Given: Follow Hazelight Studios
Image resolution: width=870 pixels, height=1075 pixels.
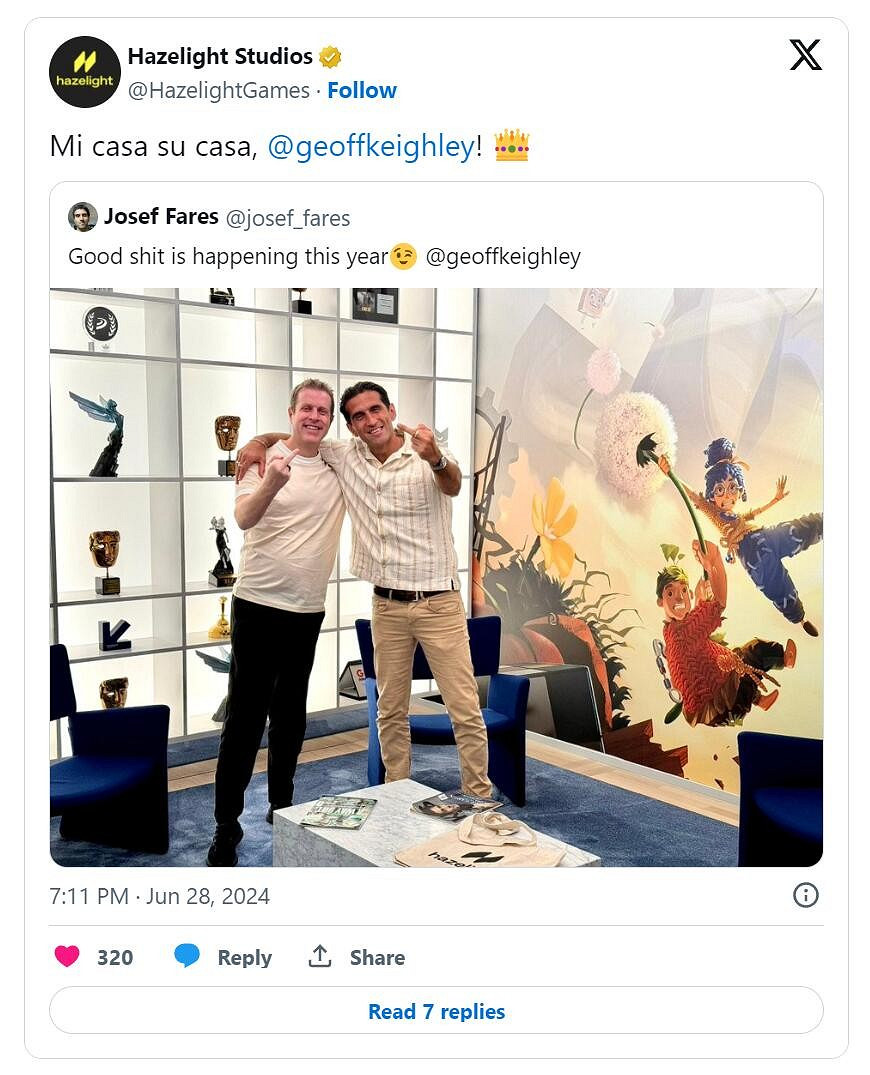Looking at the screenshot, I should pos(362,90).
